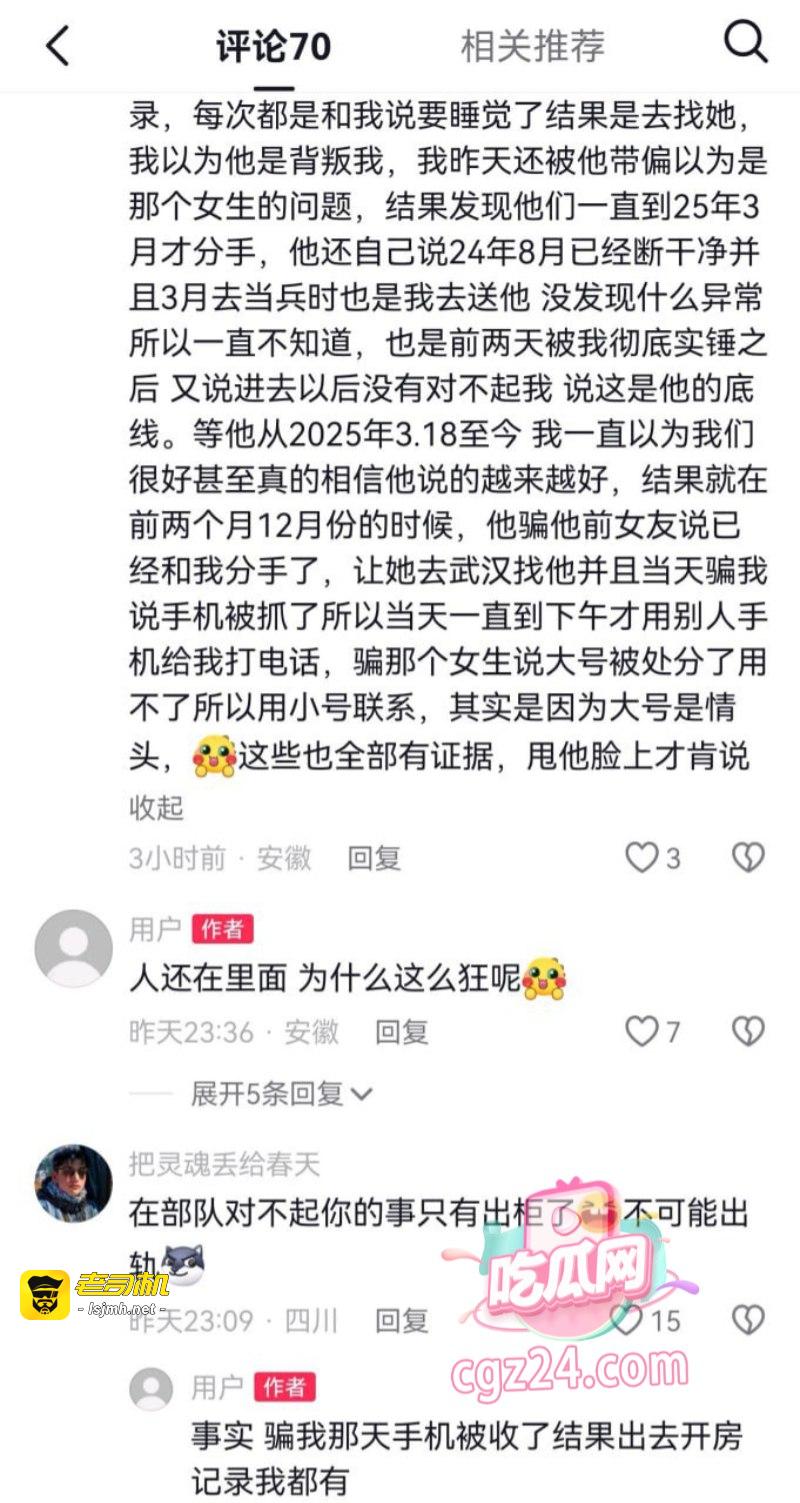Collapse the long comment with 收起
The height and width of the screenshot is (1503, 800).
click(156, 807)
